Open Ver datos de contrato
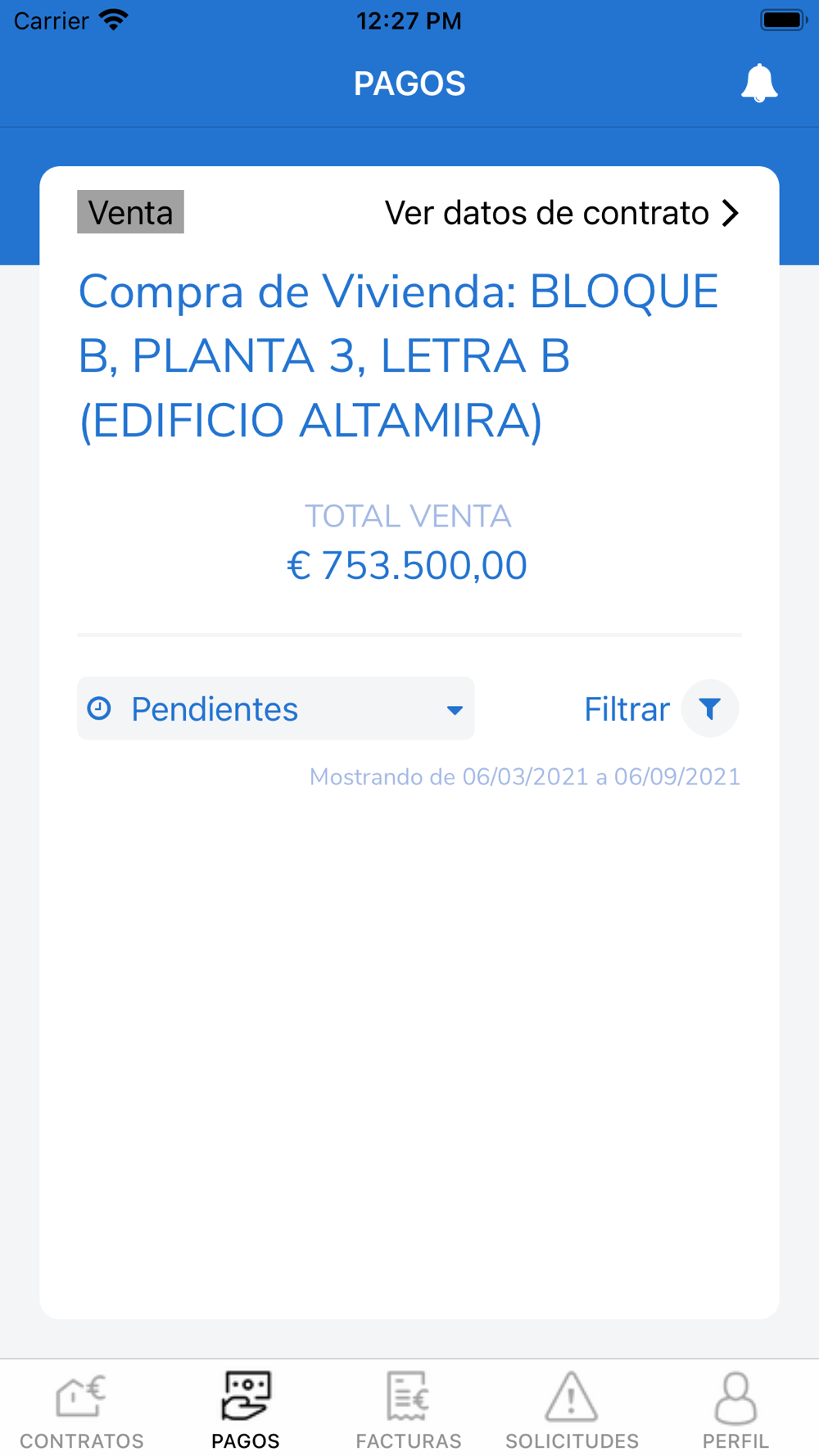This screenshot has height=1456, width=819. coord(563,213)
